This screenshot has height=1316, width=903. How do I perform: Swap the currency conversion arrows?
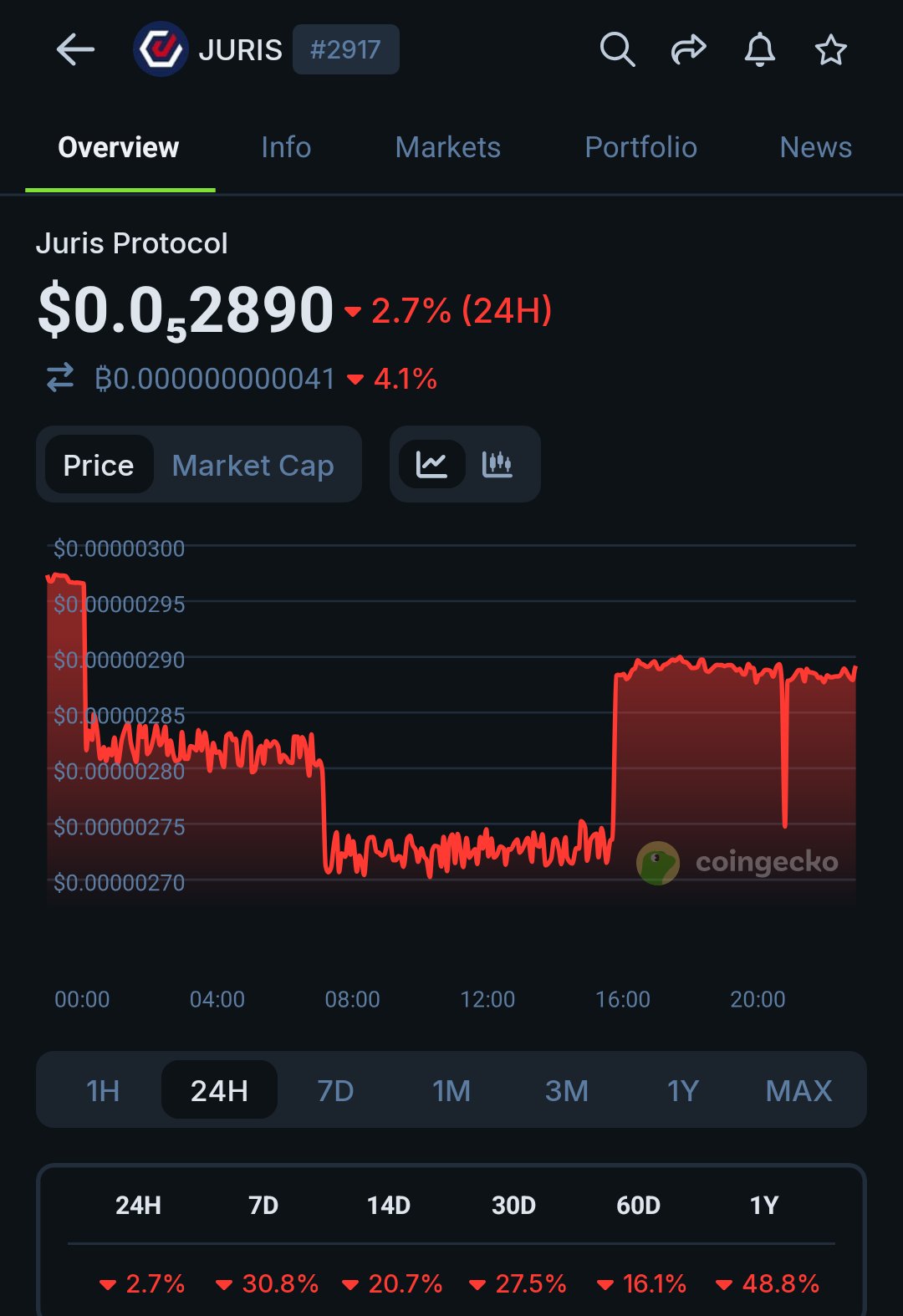pos(60,378)
